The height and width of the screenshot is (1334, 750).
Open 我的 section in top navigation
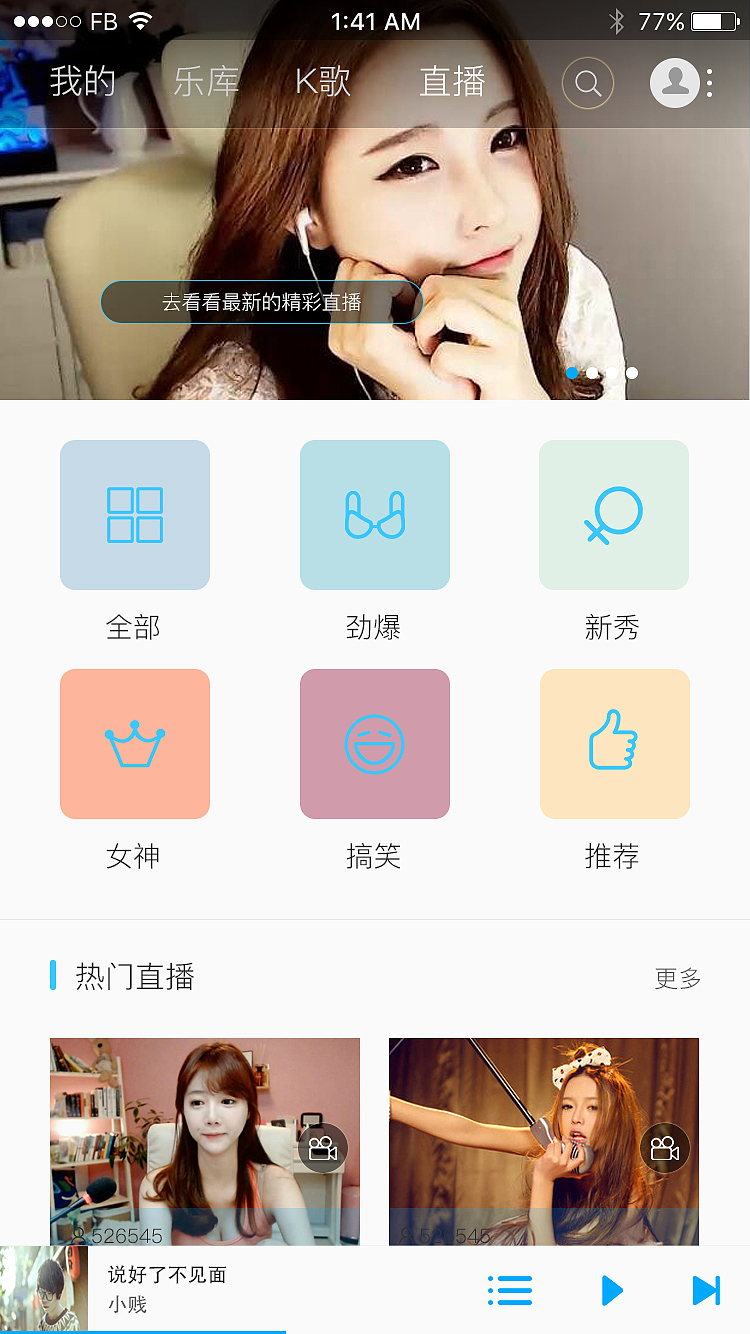pos(84,83)
